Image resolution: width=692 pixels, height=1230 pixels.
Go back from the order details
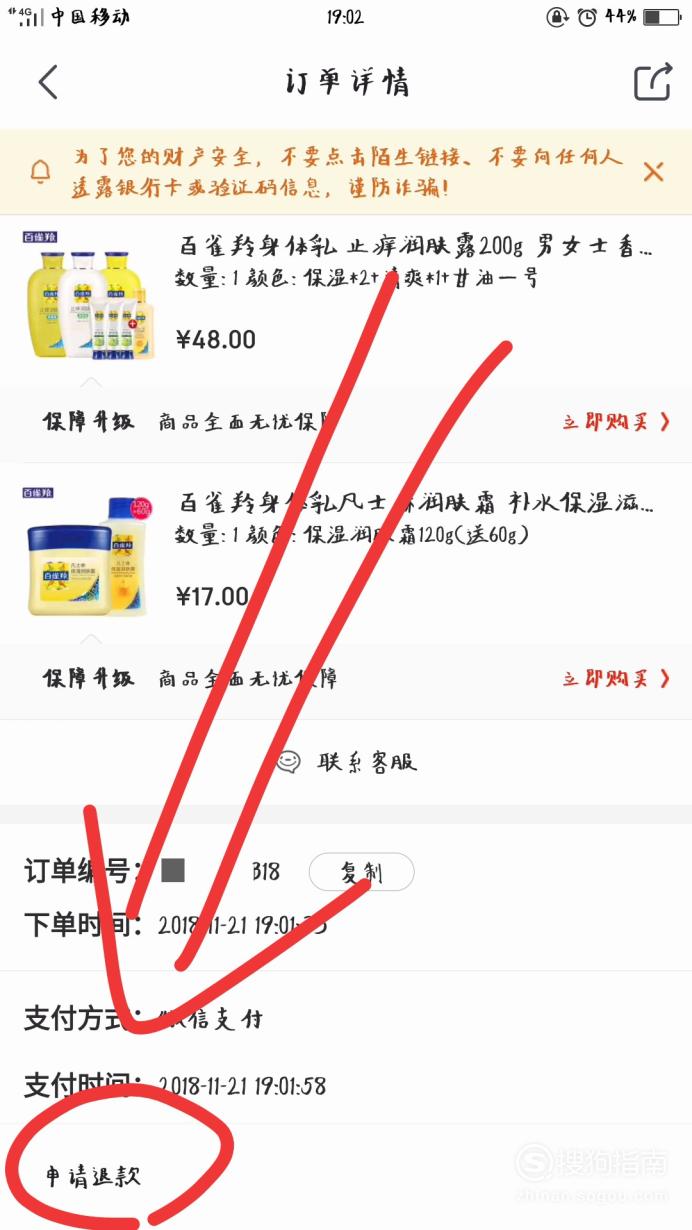pos(48,82)
